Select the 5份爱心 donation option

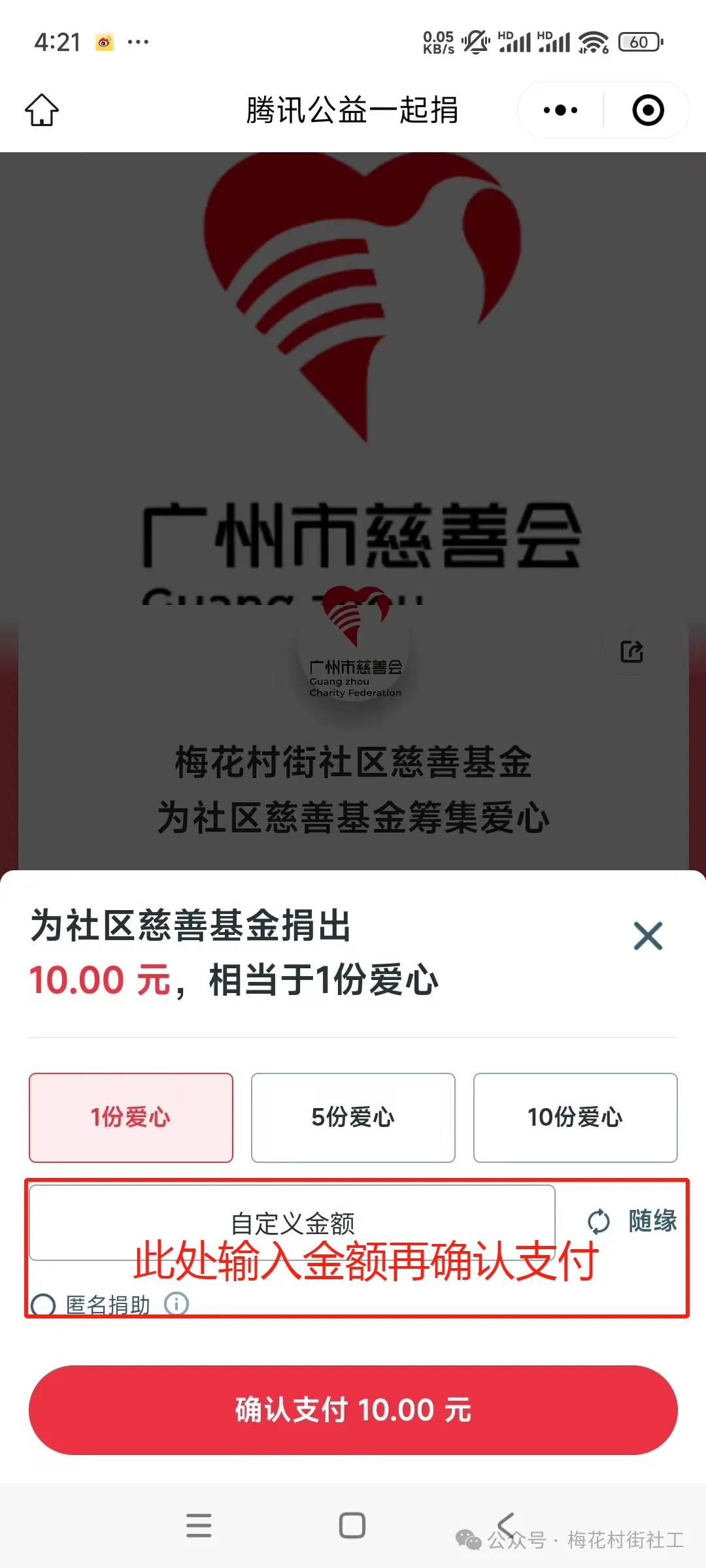352,1117
